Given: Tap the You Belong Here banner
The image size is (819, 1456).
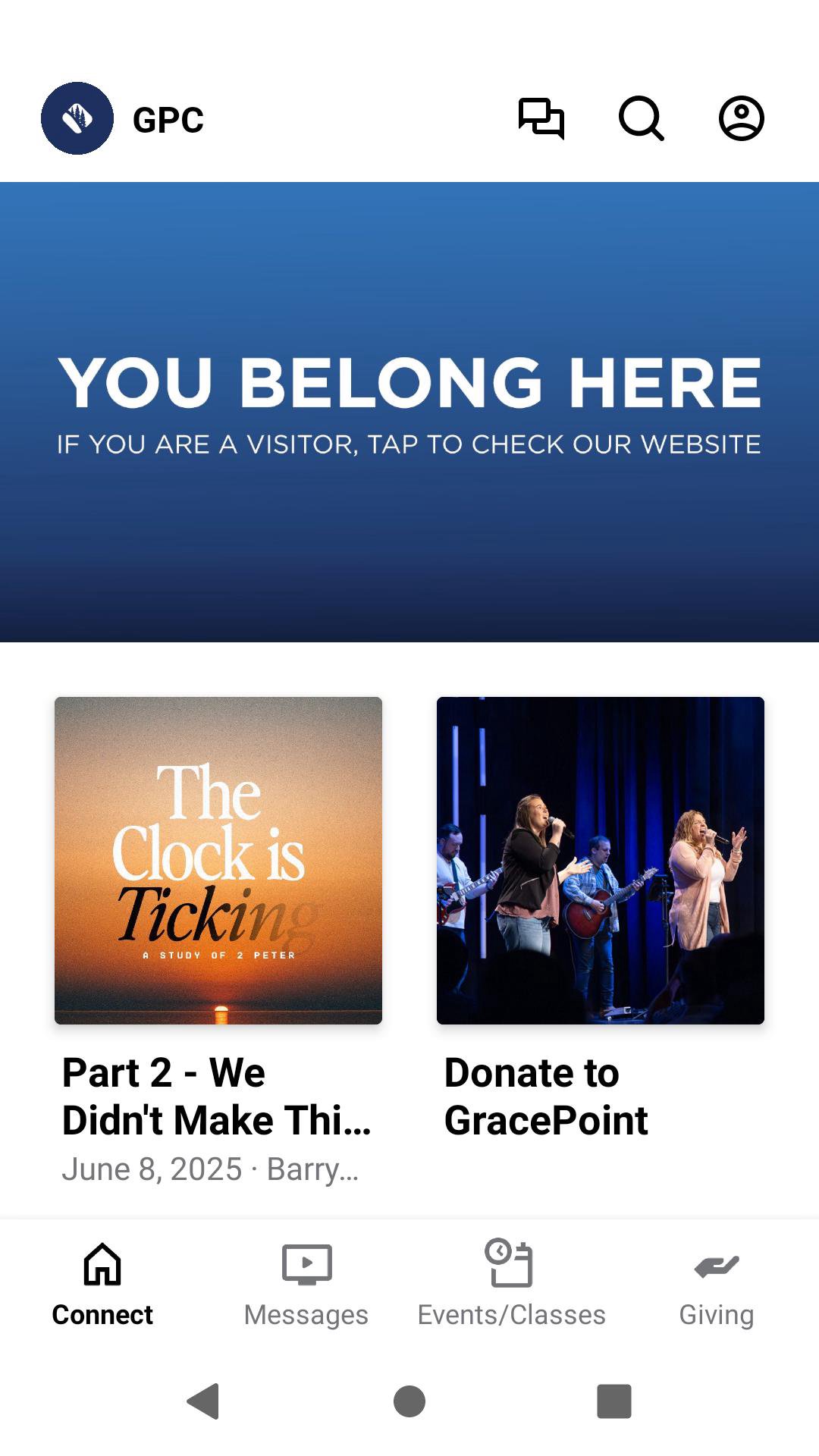Looking at the screenshot, I should (x=409, y=412).
